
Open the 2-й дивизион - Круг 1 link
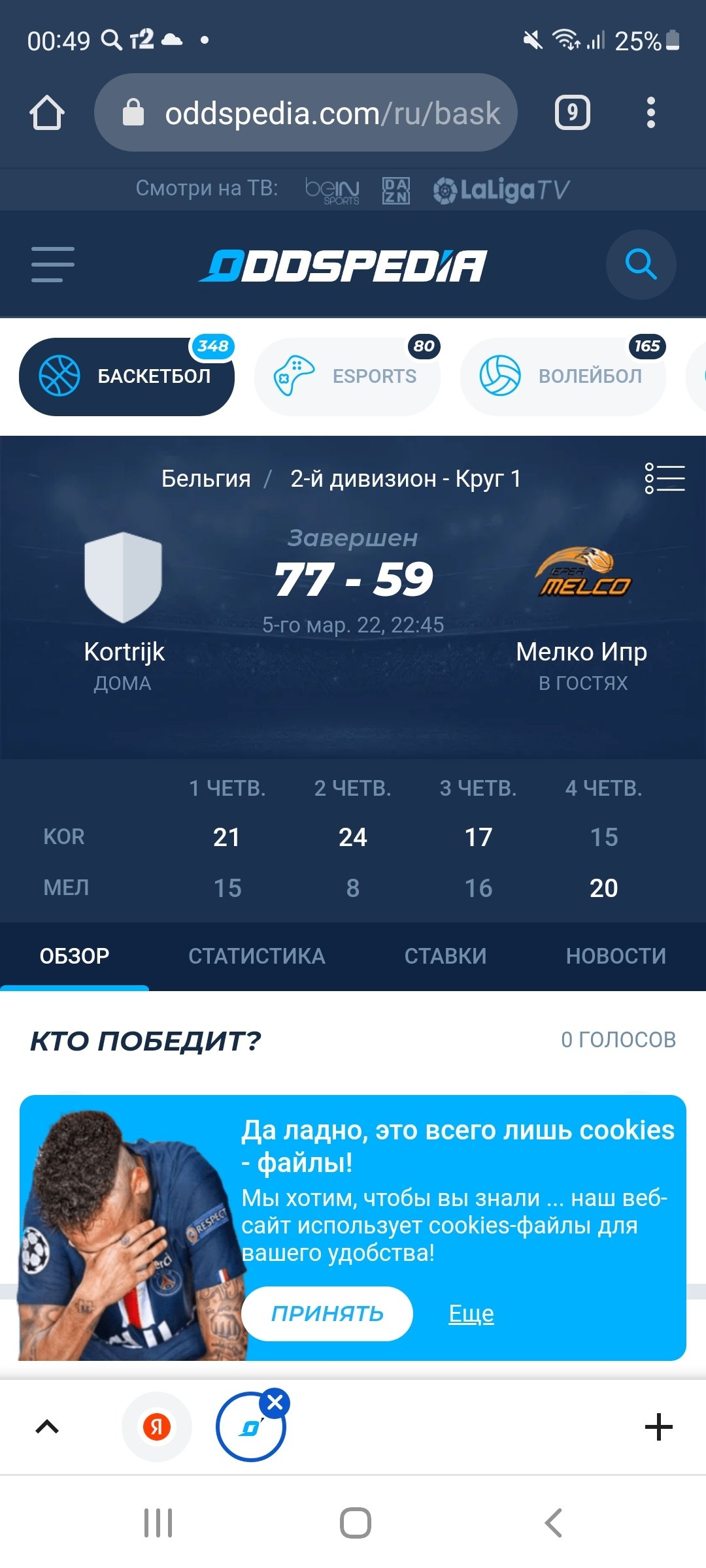tap(405, 479)
